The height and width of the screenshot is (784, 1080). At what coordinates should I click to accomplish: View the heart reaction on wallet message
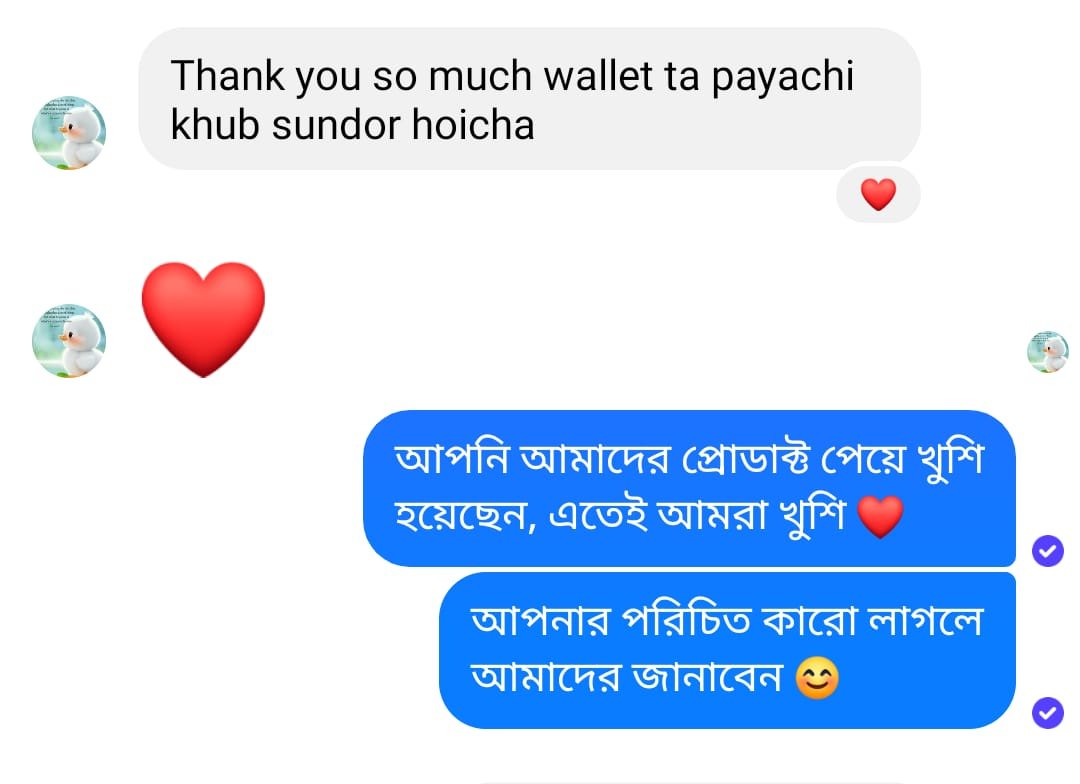point(877,193)
